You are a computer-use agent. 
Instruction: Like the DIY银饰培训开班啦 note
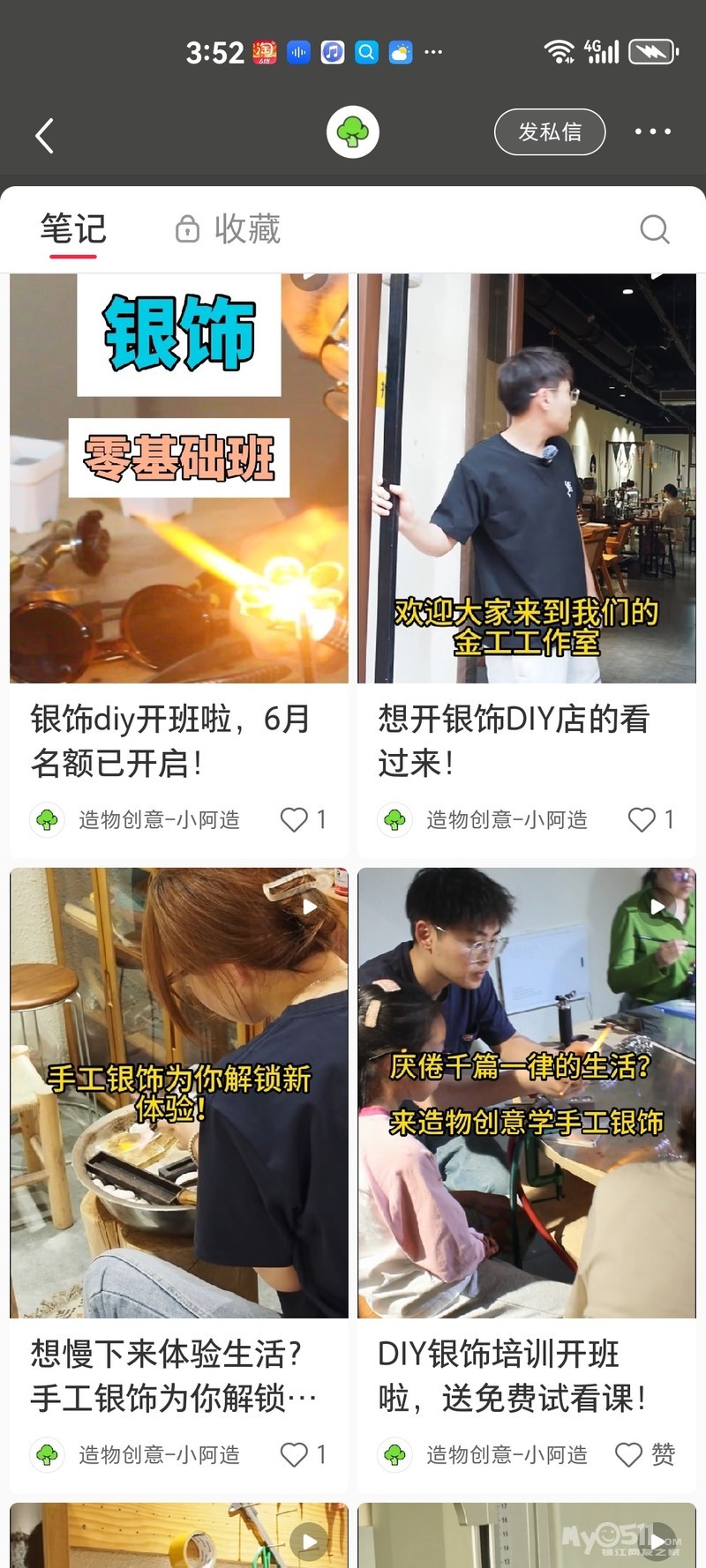click(x=629, y=1454)
